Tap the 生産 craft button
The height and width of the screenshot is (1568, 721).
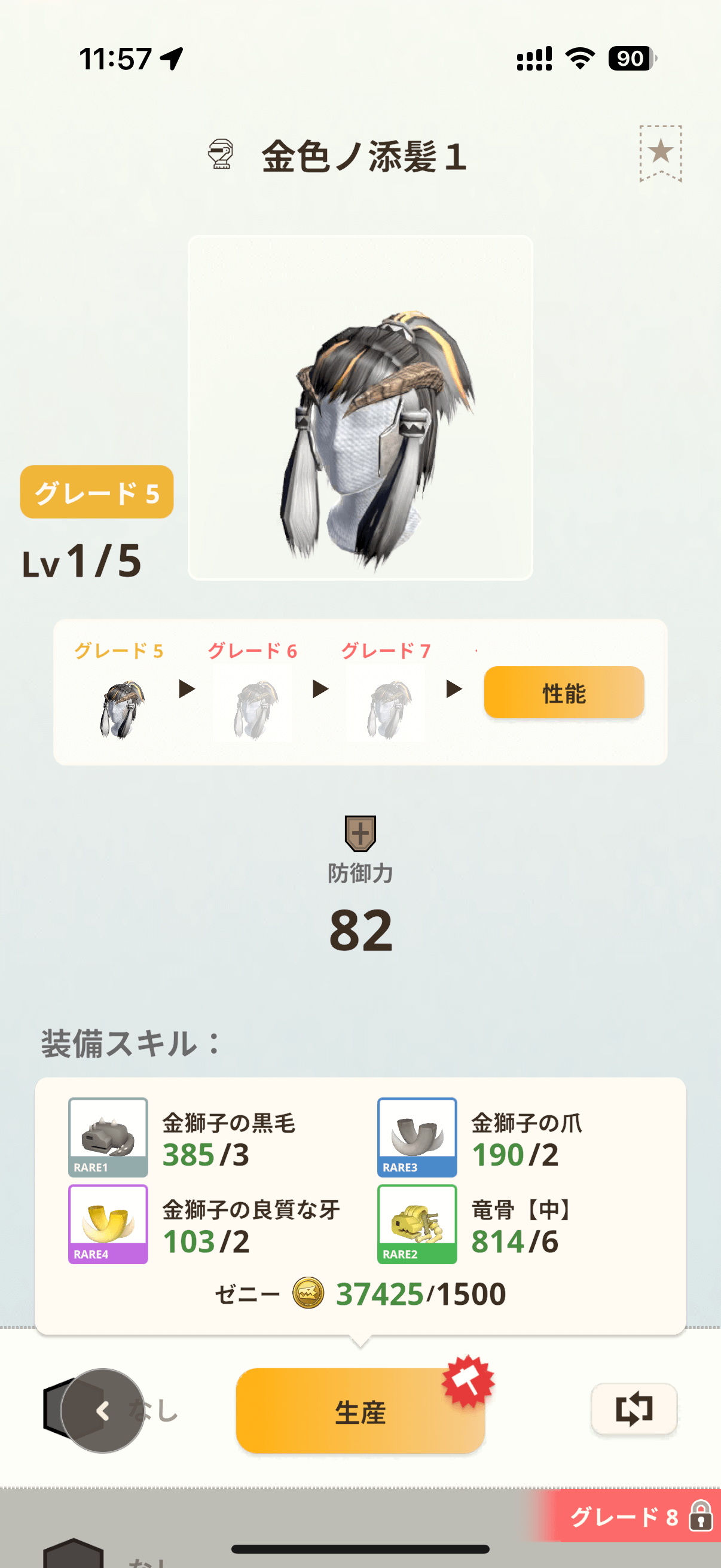[x=360, y=1411]
